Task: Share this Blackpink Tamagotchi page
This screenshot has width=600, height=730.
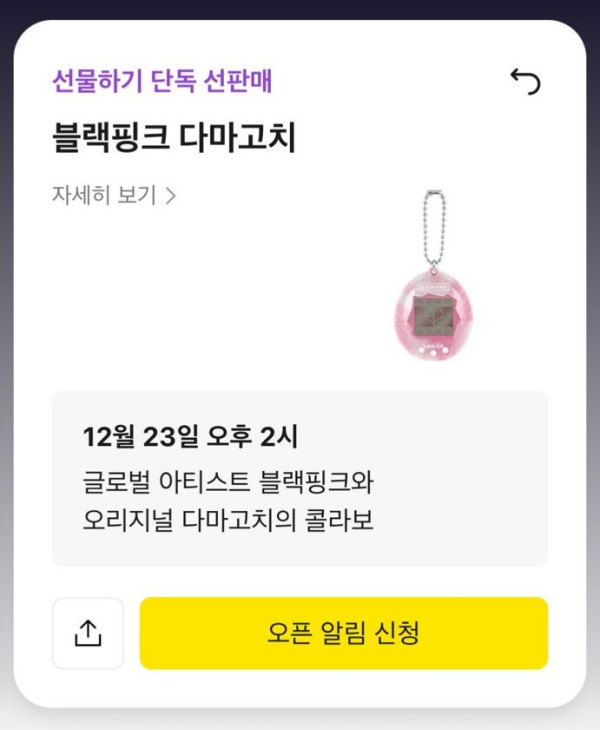Action: [x=88, y=633]
